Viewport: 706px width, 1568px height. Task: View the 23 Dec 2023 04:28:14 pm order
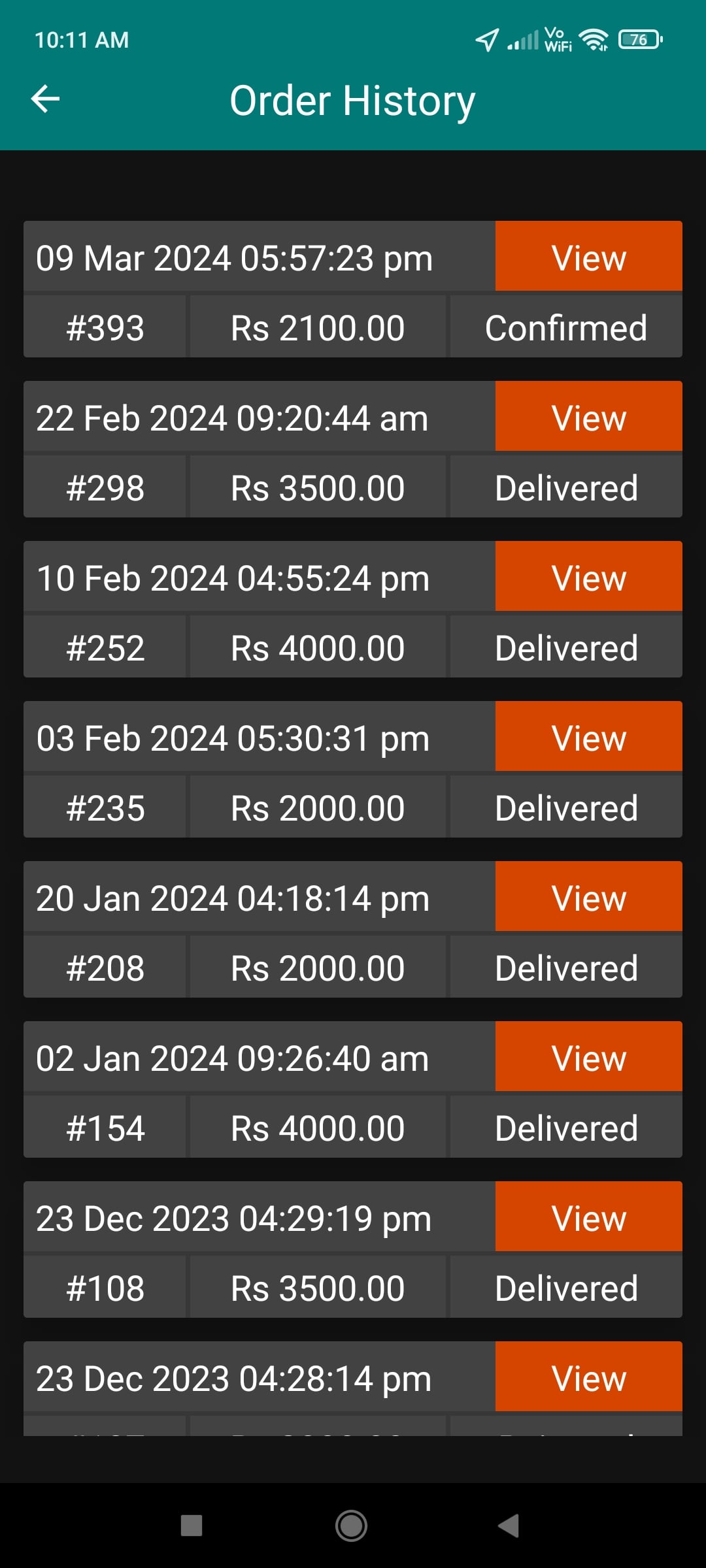pos(588,1377)
